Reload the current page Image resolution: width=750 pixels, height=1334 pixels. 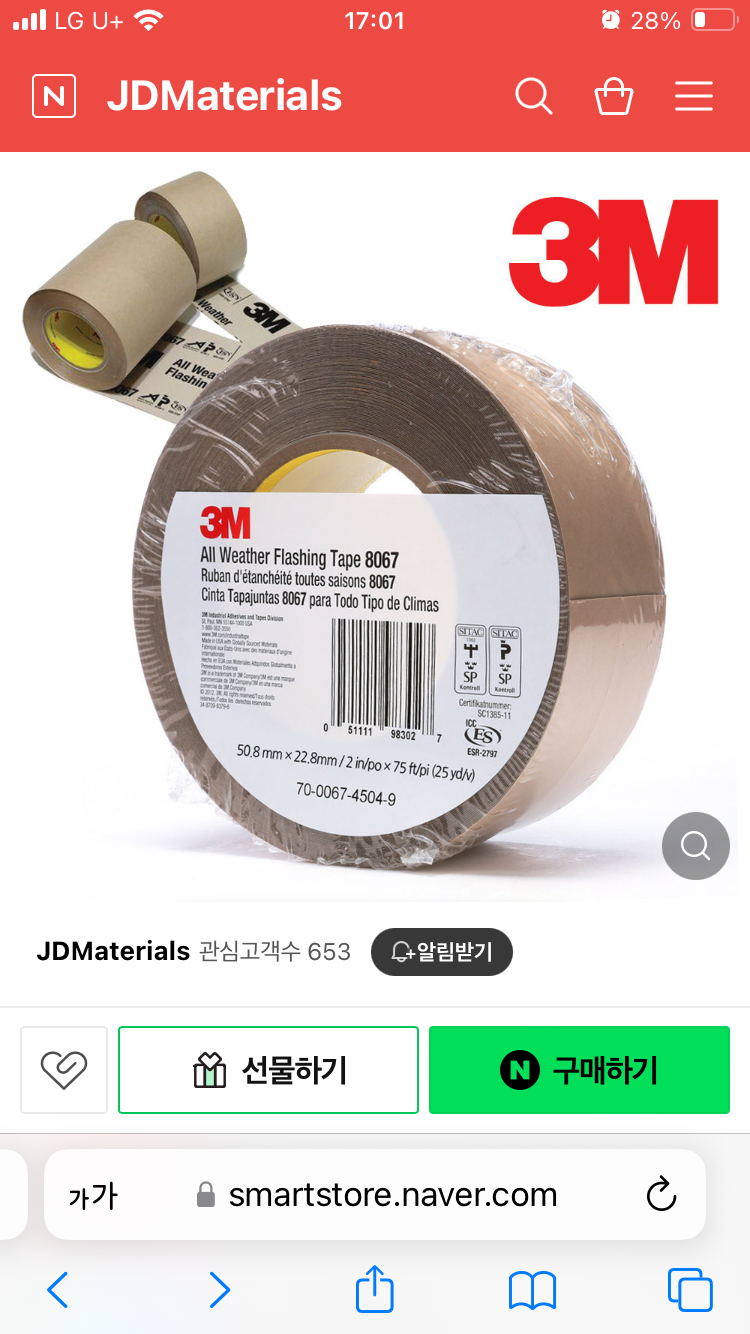(x=661, y=1195)
